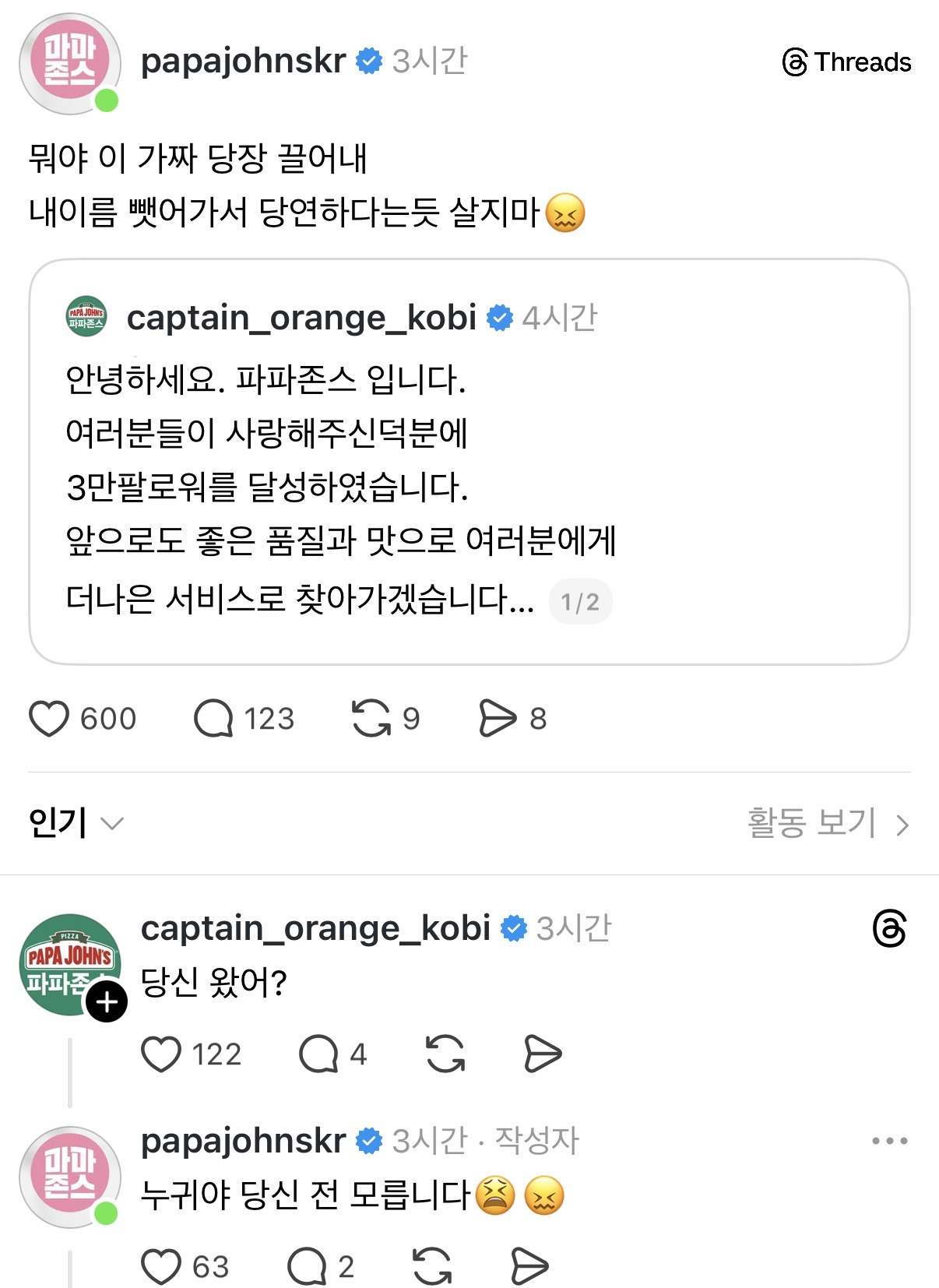Tap the Threads logo at the top
The image size is (939, 1288).
(846, 62)
